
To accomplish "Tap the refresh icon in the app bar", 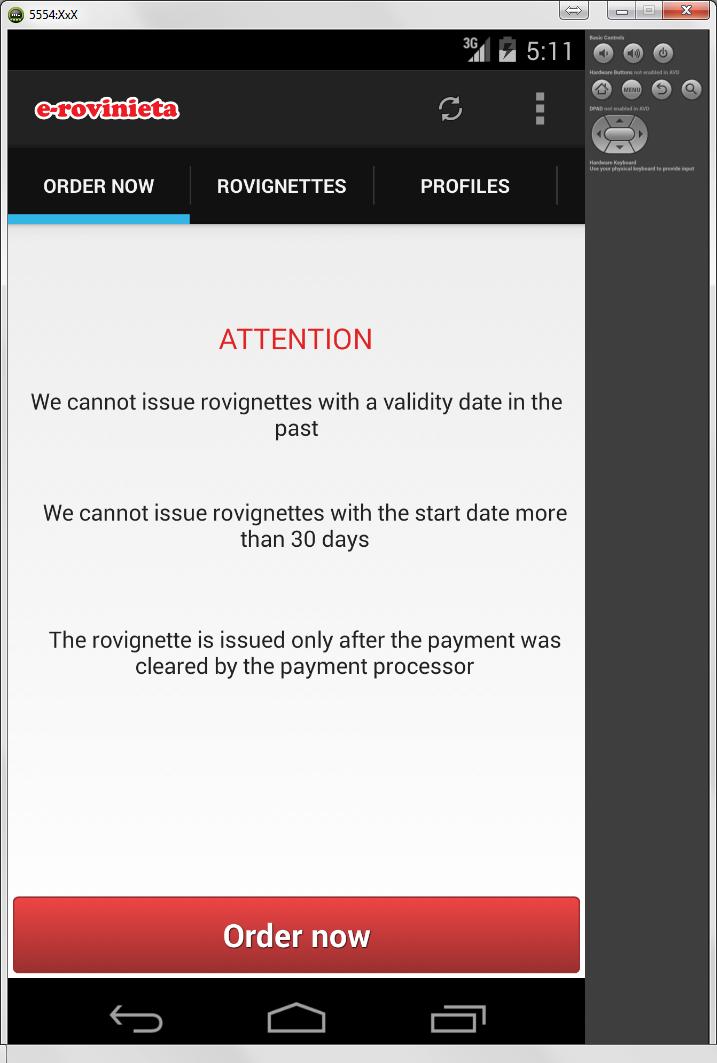I will (451, 109).
